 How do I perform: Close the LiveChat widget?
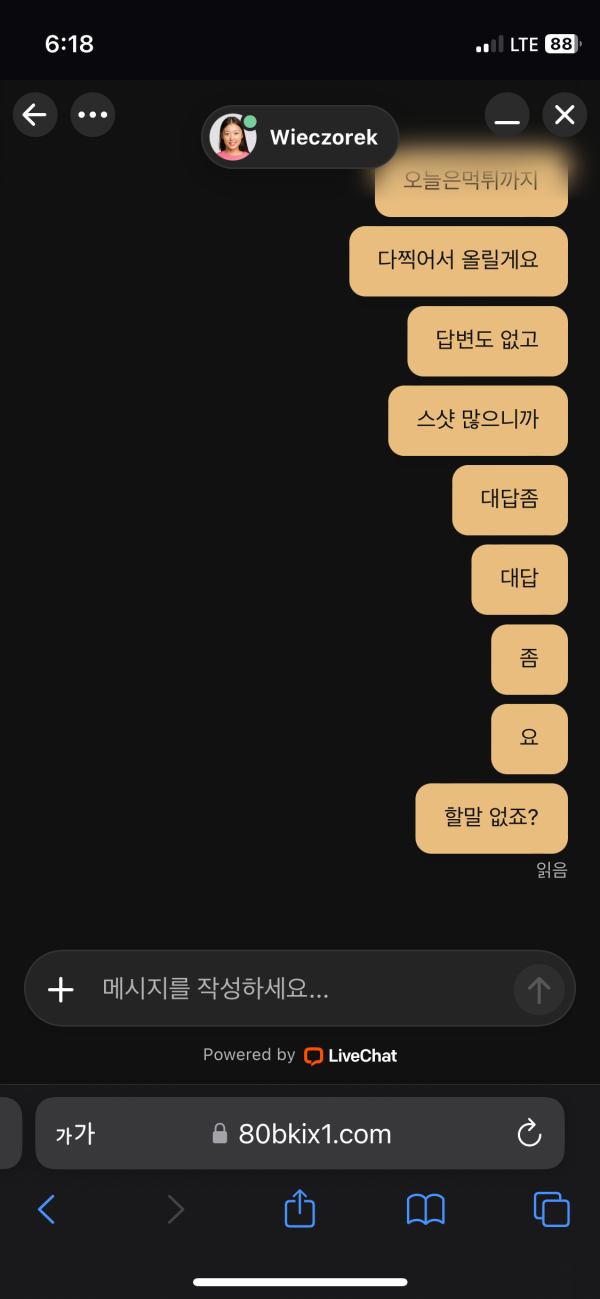pos(564,115)
